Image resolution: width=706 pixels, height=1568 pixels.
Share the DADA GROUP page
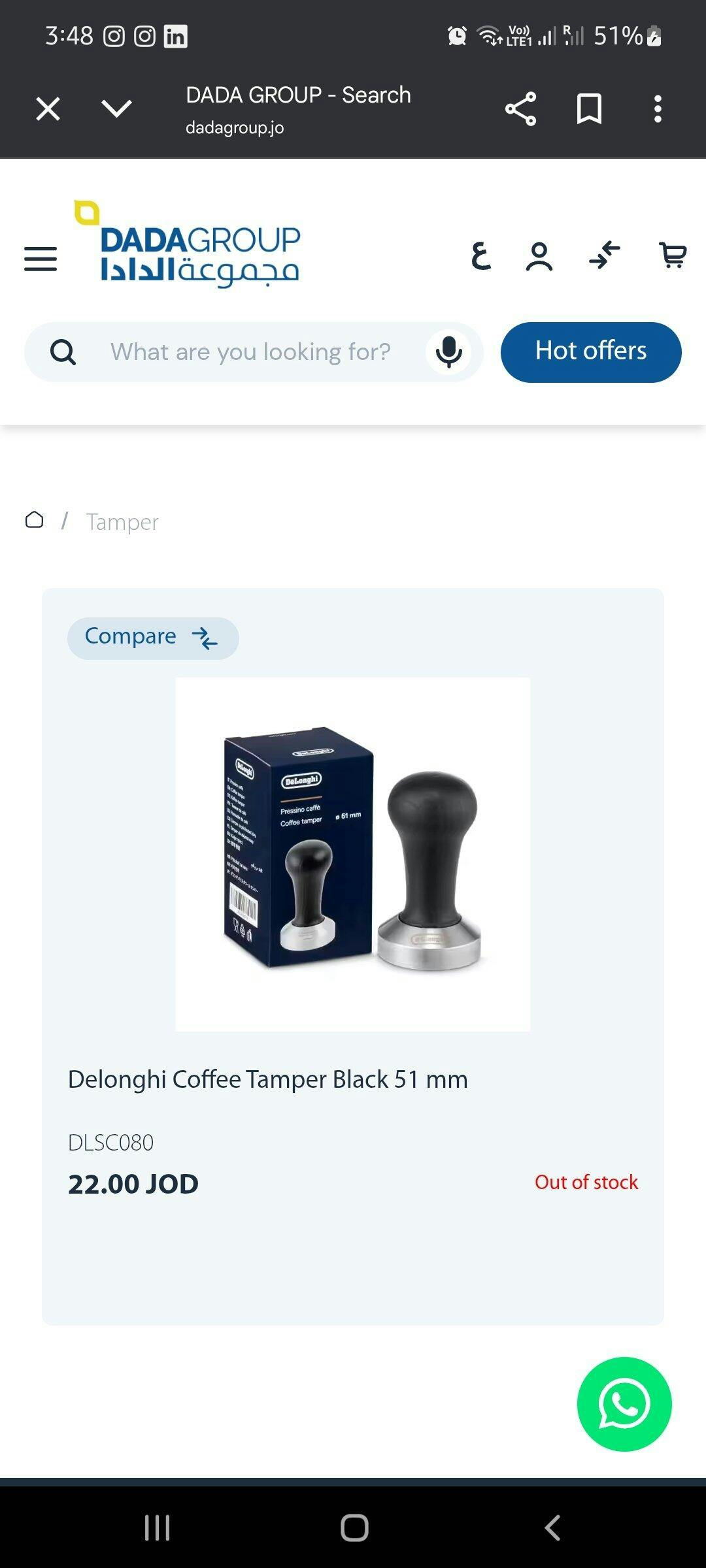point(520,108)
